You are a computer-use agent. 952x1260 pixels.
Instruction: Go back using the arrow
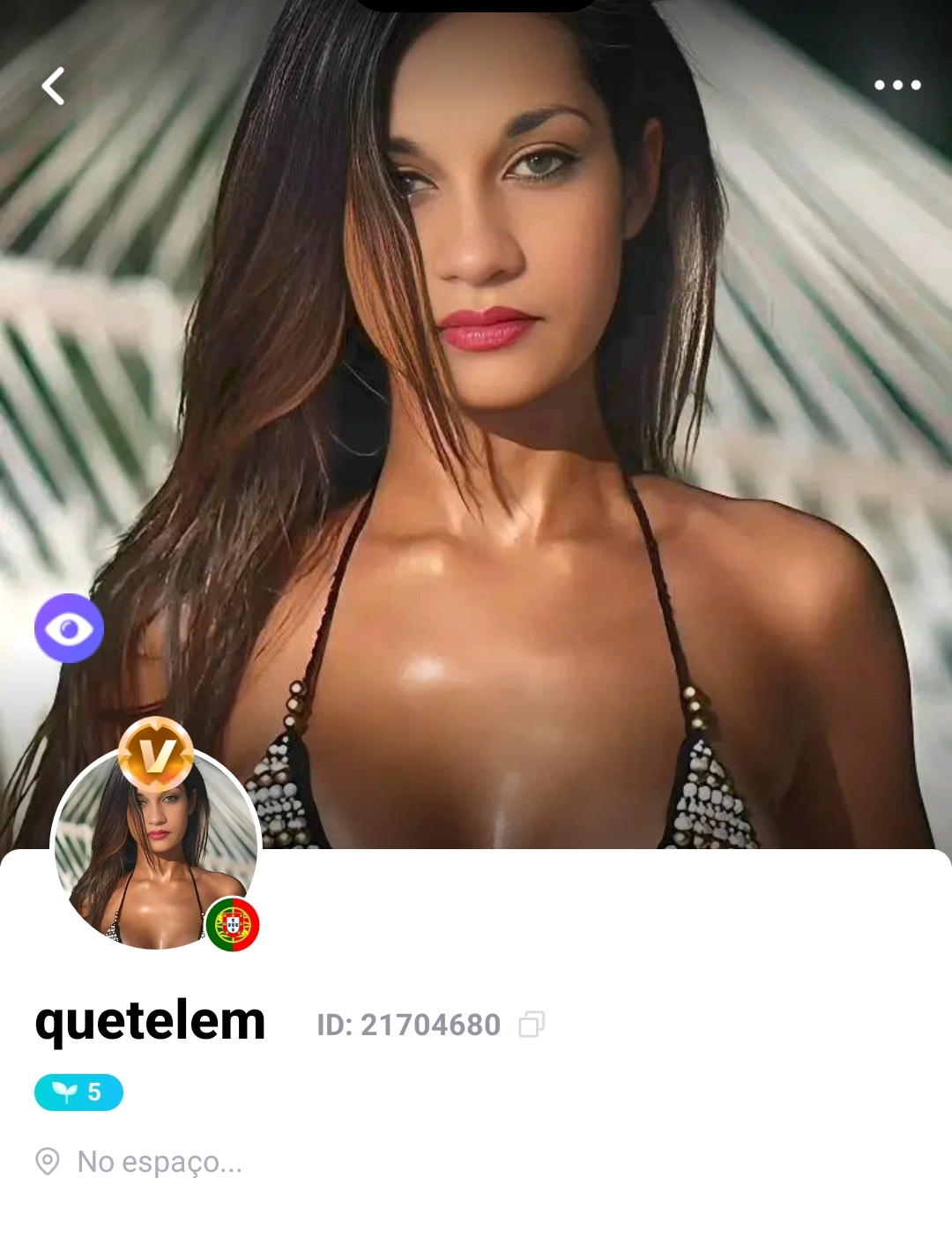pos(54,86)
